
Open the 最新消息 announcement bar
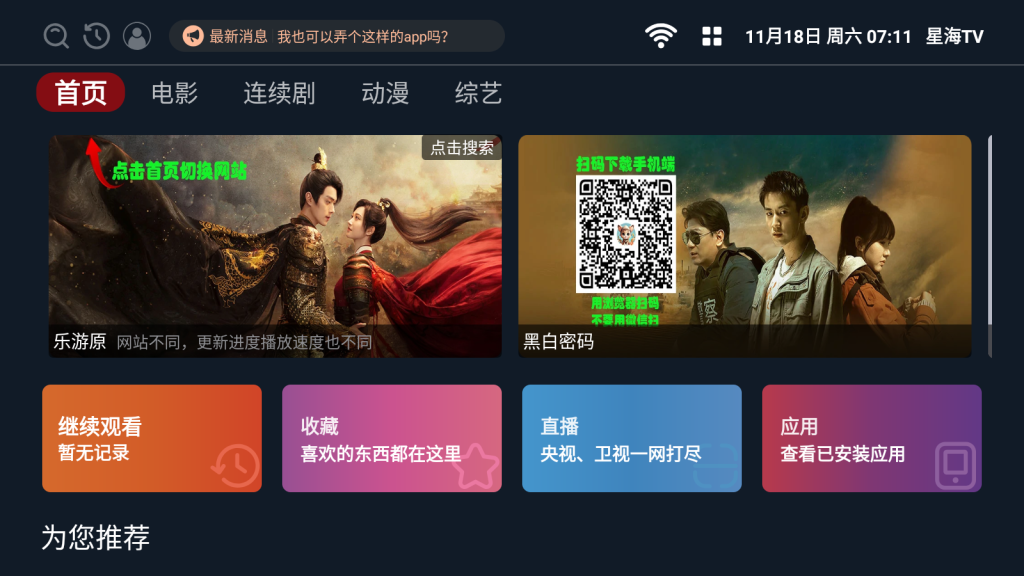[x=337, y=37]
